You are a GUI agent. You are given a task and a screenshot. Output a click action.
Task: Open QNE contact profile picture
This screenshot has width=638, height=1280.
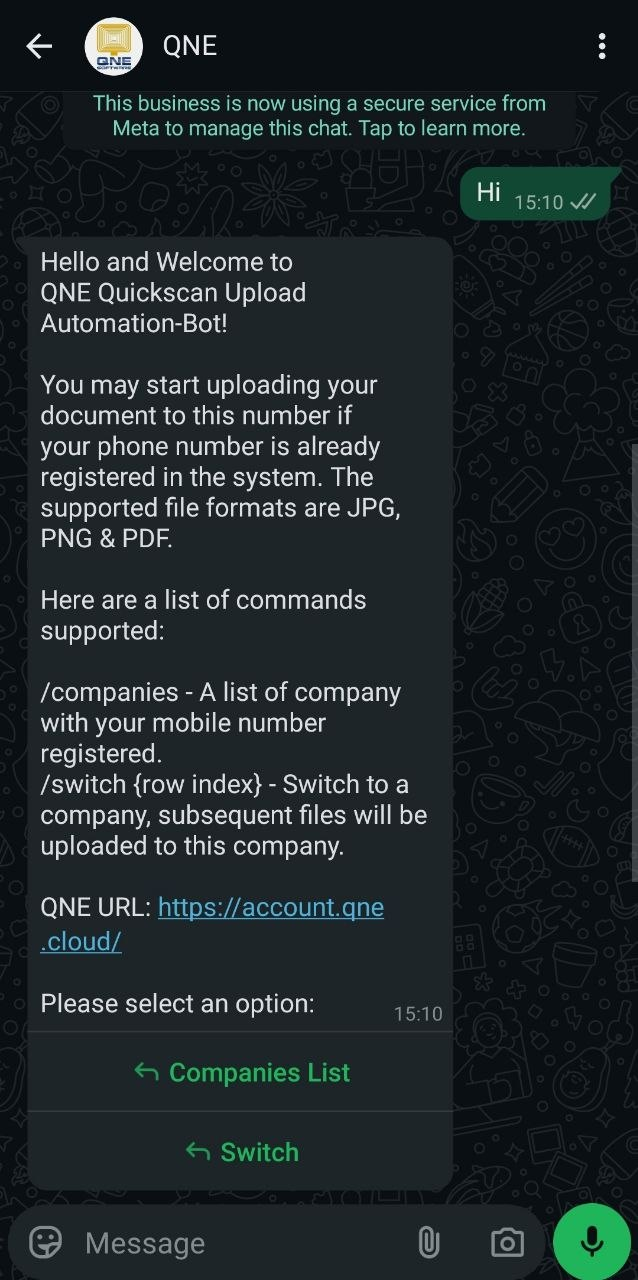[x=113, y=46]
